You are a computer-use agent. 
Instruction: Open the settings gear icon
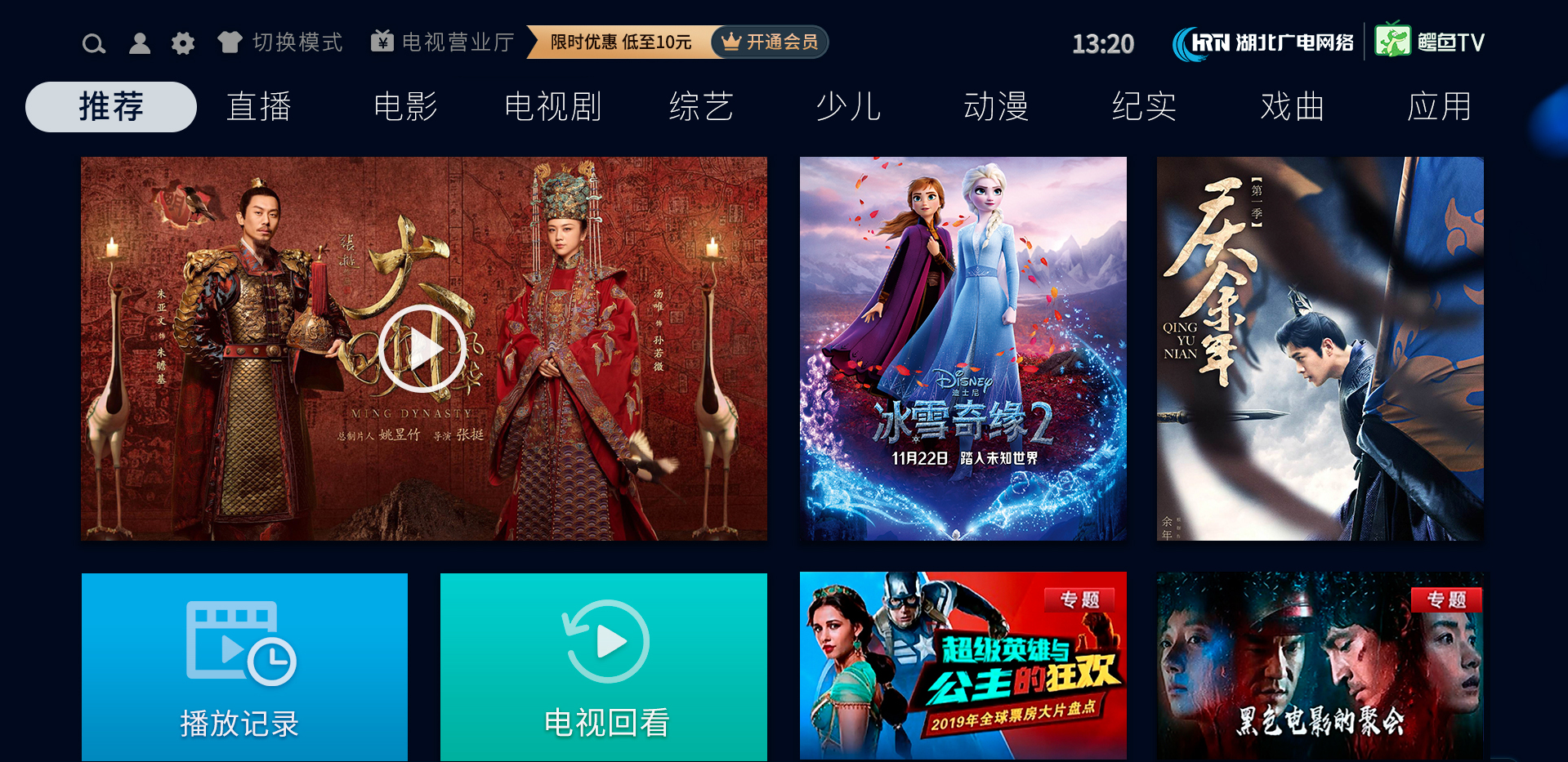[x=183, y=43]
